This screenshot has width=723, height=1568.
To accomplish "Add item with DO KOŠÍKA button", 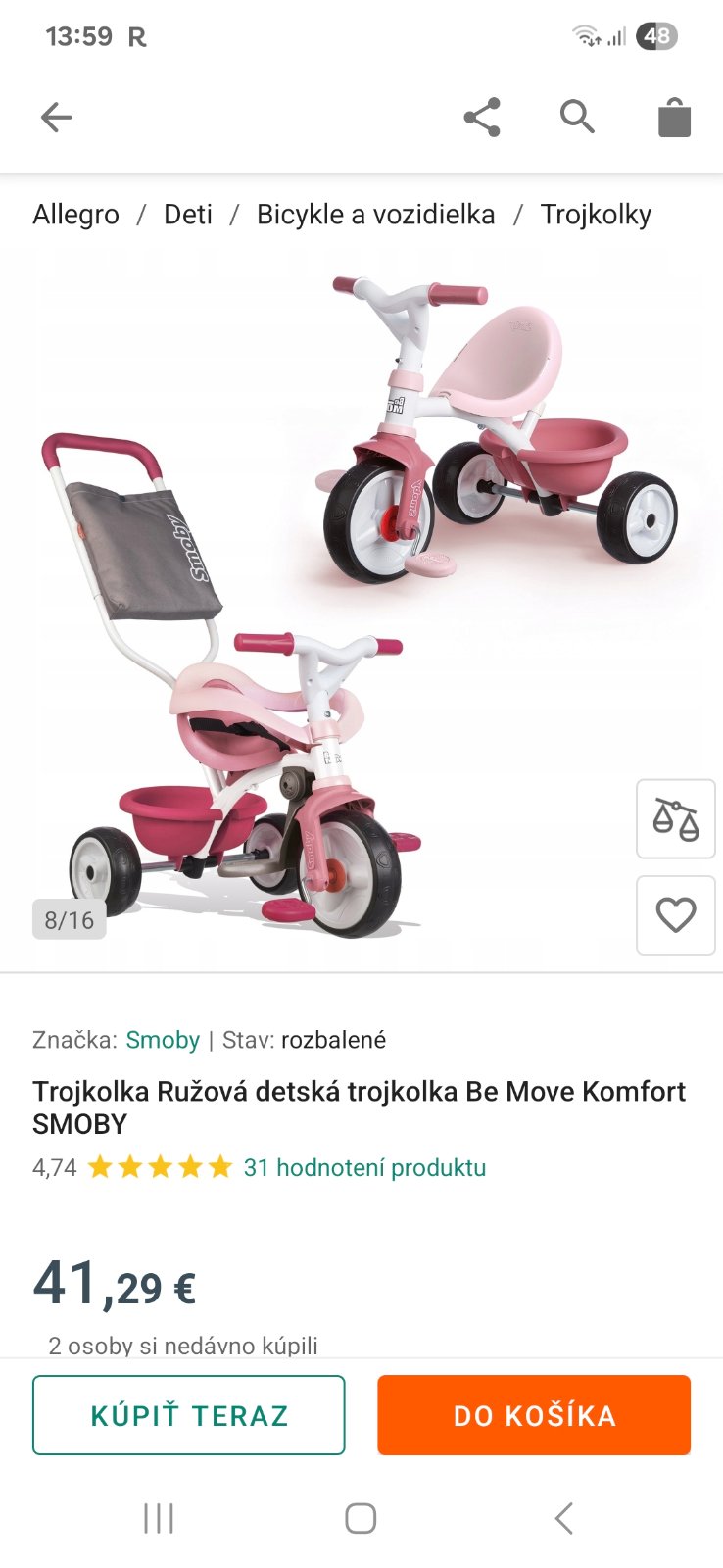I will click(534, 1415).
